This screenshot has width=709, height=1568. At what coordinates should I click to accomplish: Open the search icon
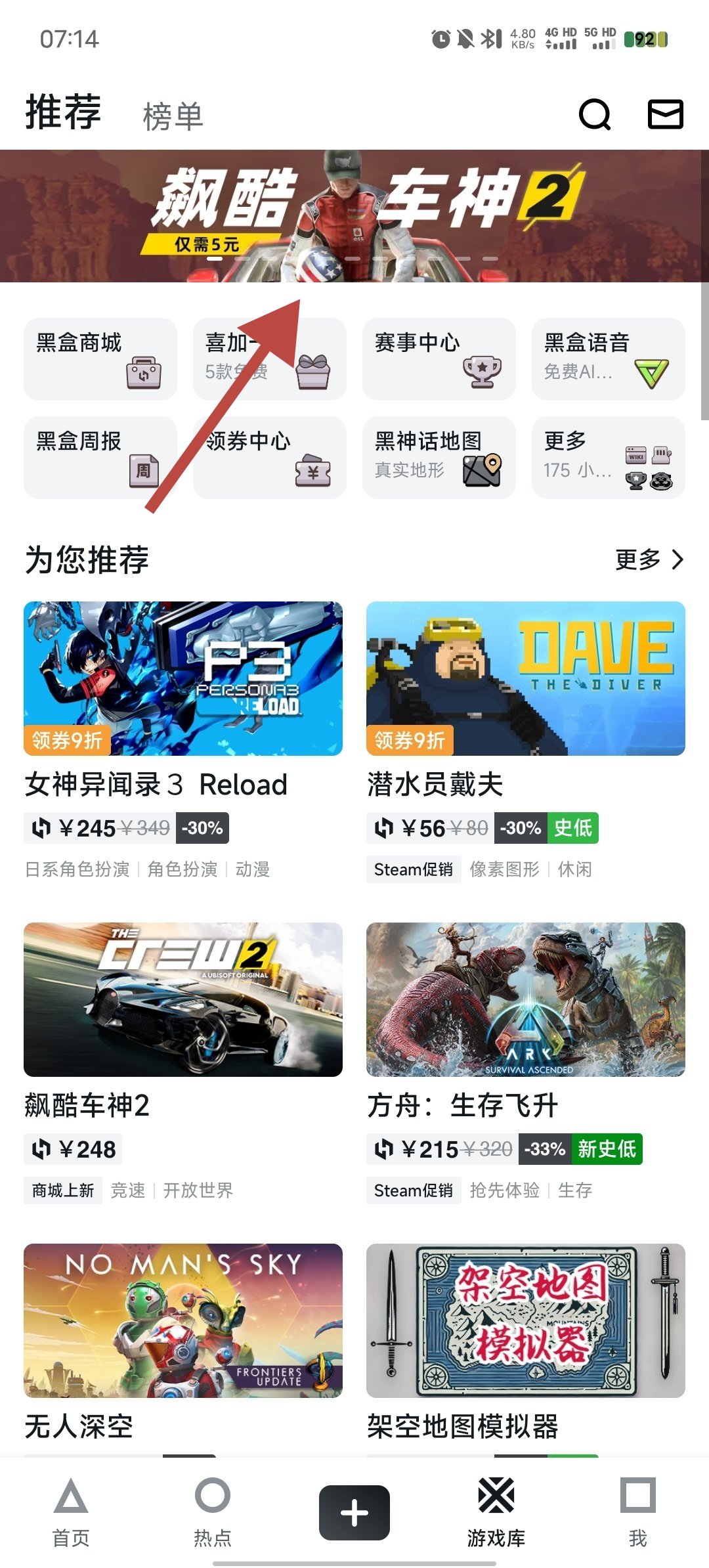click(595, 115)
